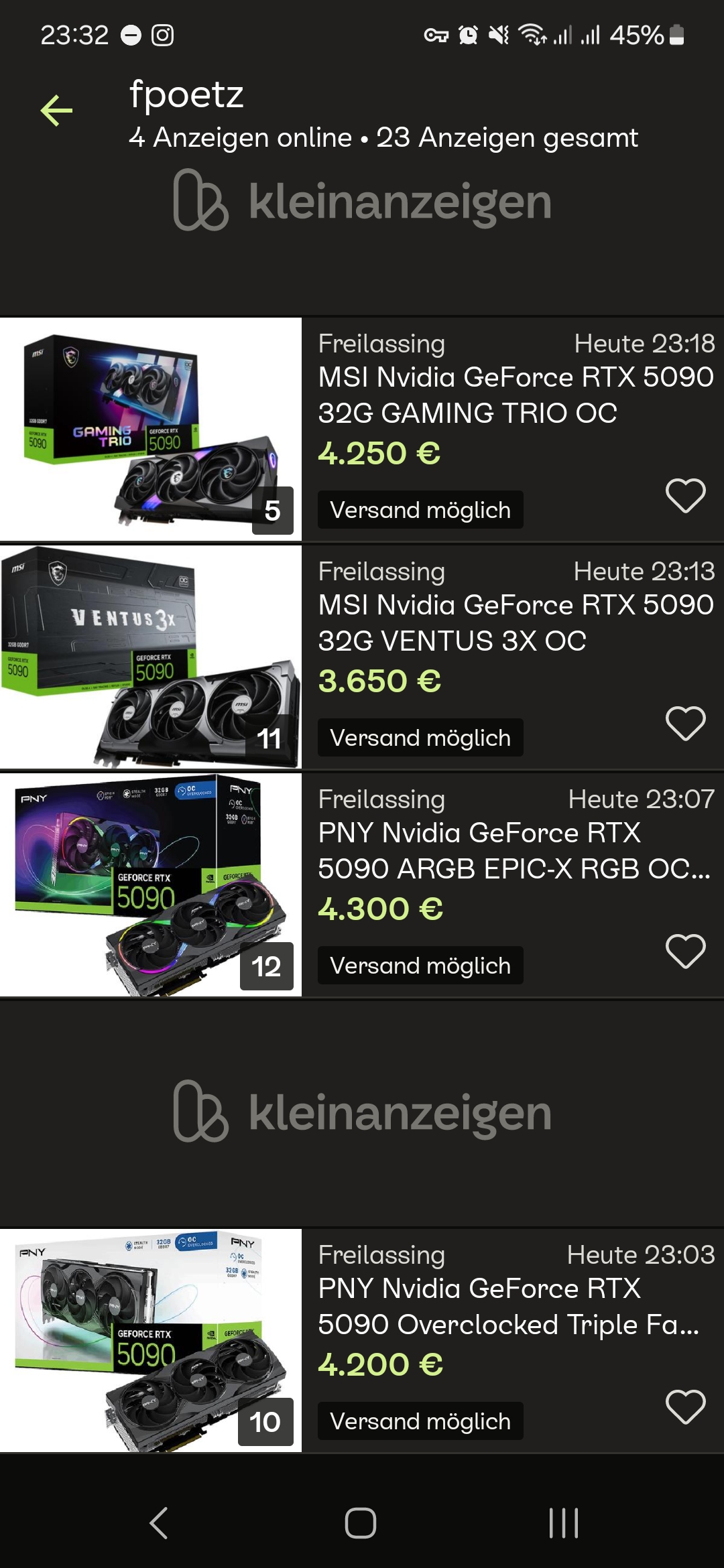Select the Versand möglich badge on Ventus listing
Screen dimensions: 724x1568
point(420,738)
